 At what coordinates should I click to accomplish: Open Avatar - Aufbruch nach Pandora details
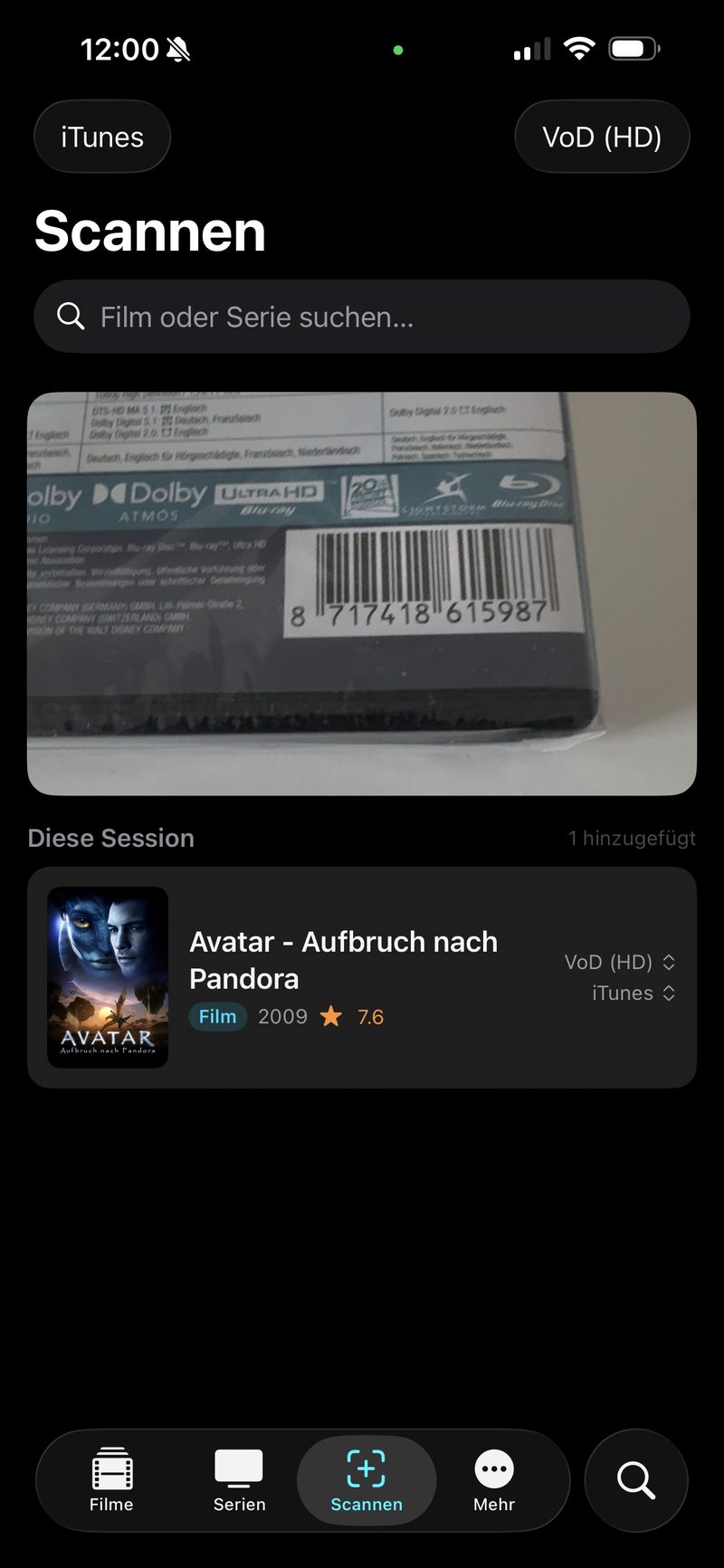click(x=343, y=959)
